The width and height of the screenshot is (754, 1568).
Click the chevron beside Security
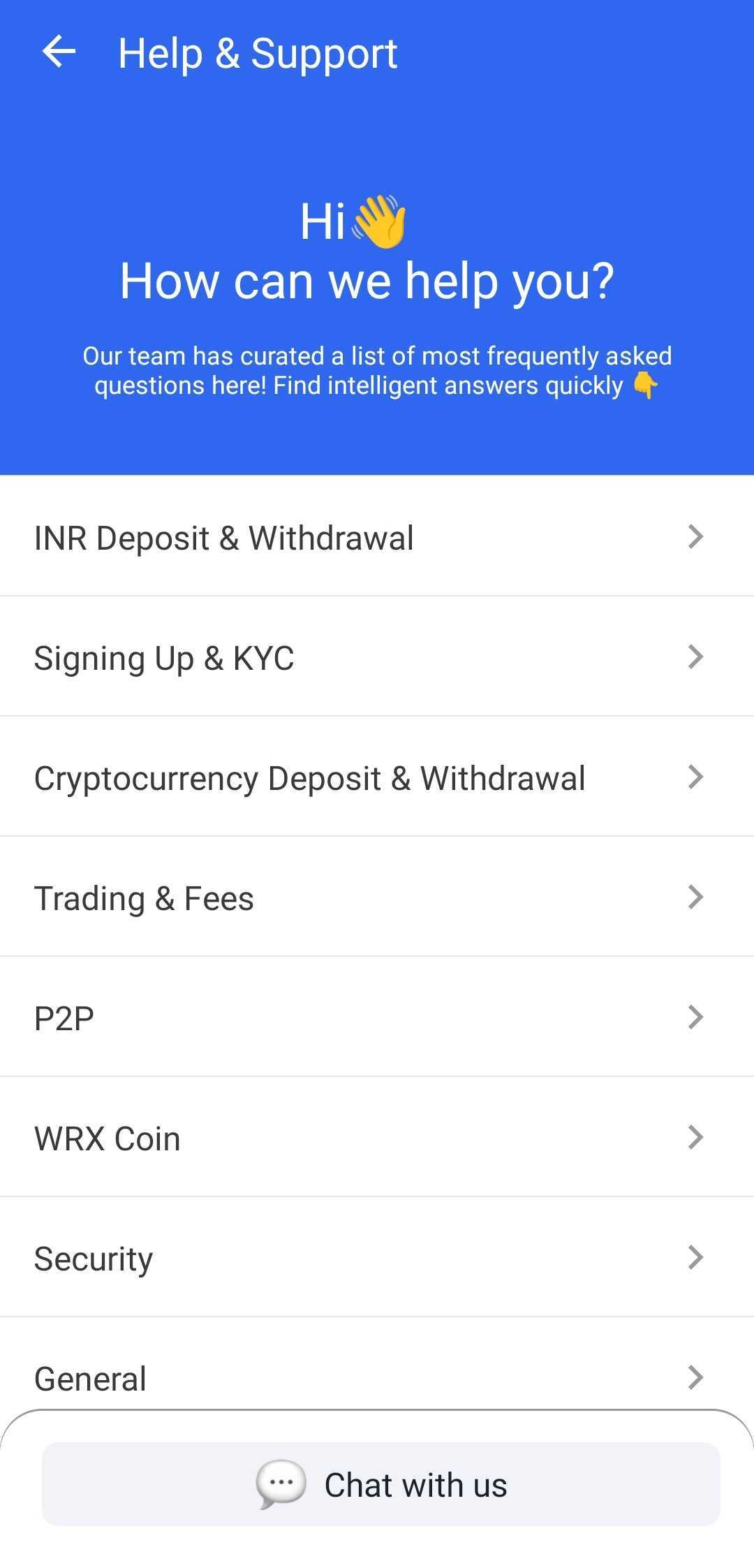point(696,1257)
